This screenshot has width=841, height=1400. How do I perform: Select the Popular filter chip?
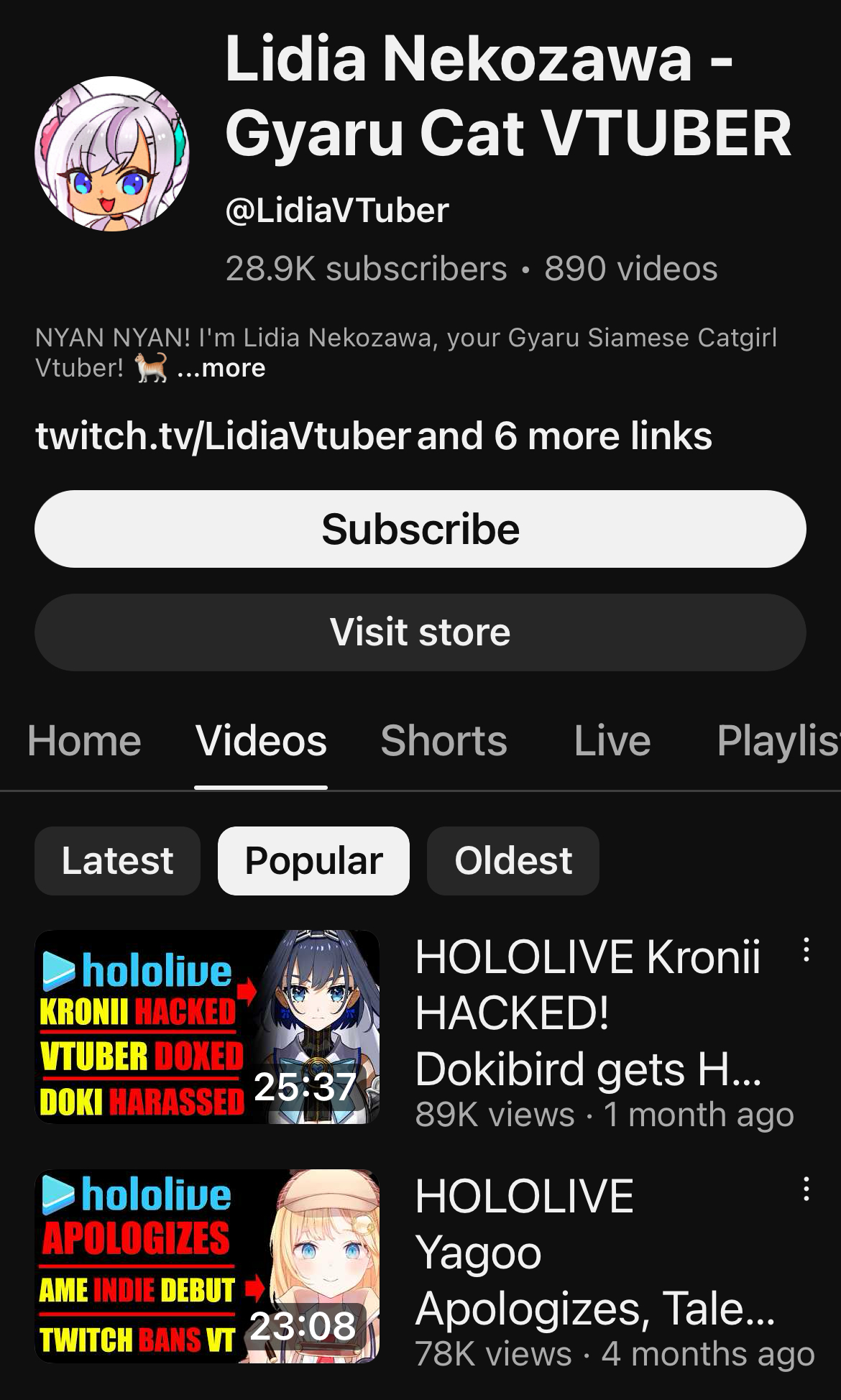(x=313, y=861)
